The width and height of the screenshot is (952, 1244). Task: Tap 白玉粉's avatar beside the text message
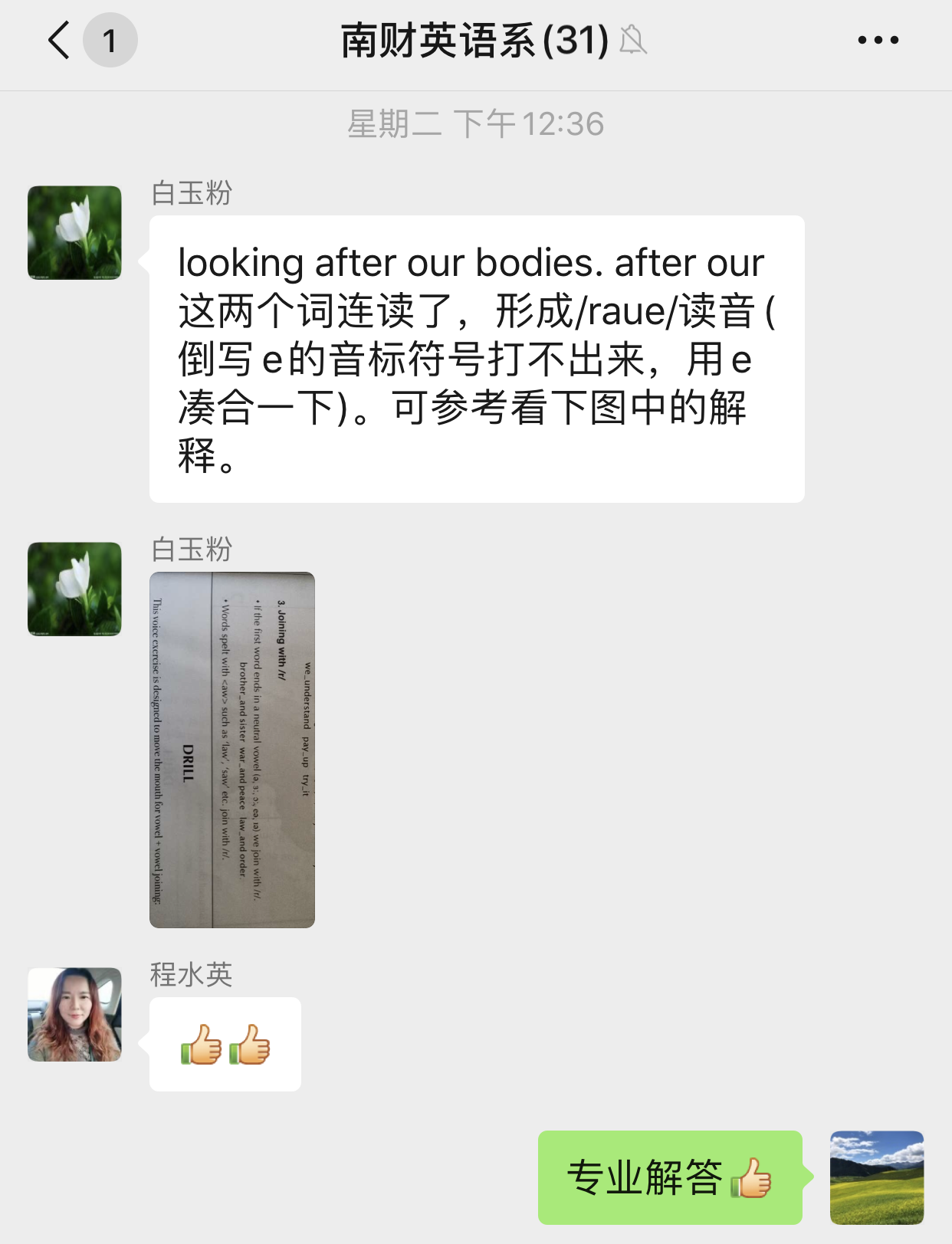tap(74, 233)
